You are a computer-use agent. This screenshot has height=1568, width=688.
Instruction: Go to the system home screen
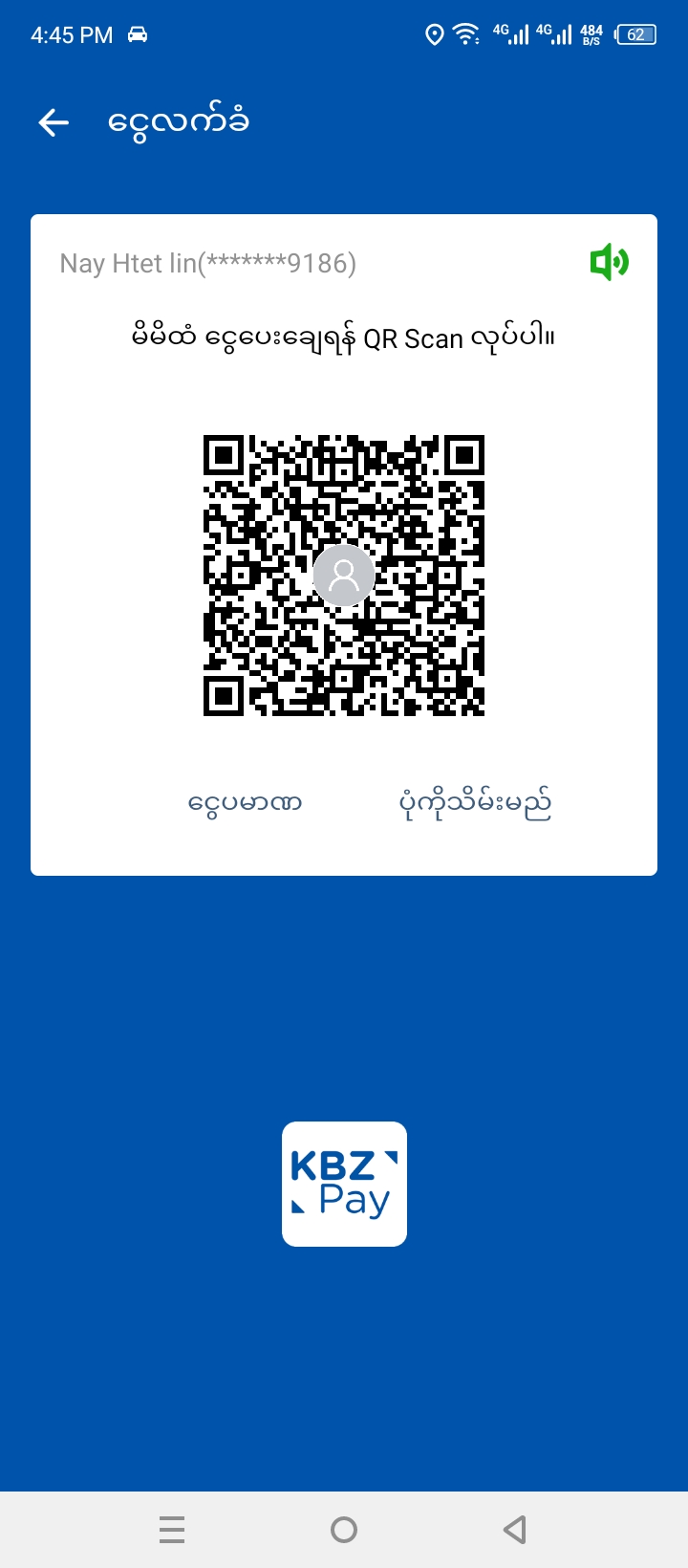pos(344,1530)
